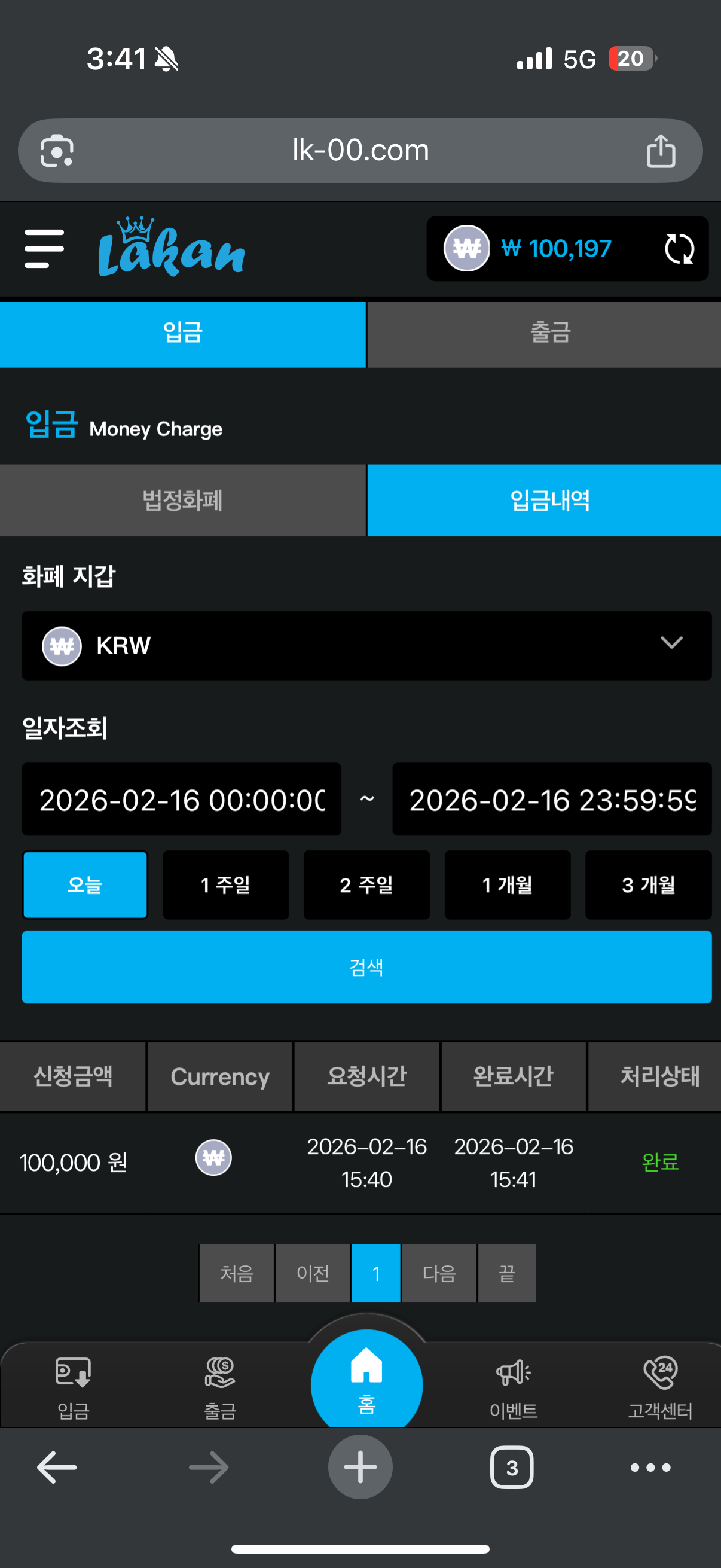Select the 1 주일 date range
This screenshot has height=1568, width=721.
point(226,884)
